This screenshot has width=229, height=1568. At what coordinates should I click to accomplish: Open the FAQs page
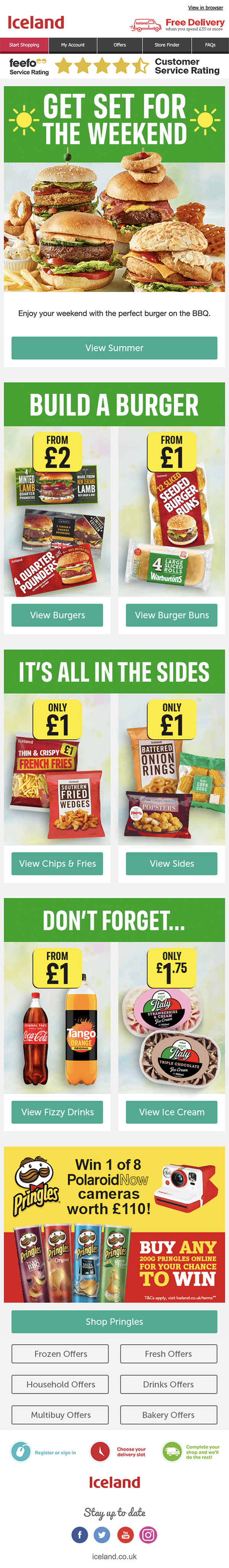[210, 45]
